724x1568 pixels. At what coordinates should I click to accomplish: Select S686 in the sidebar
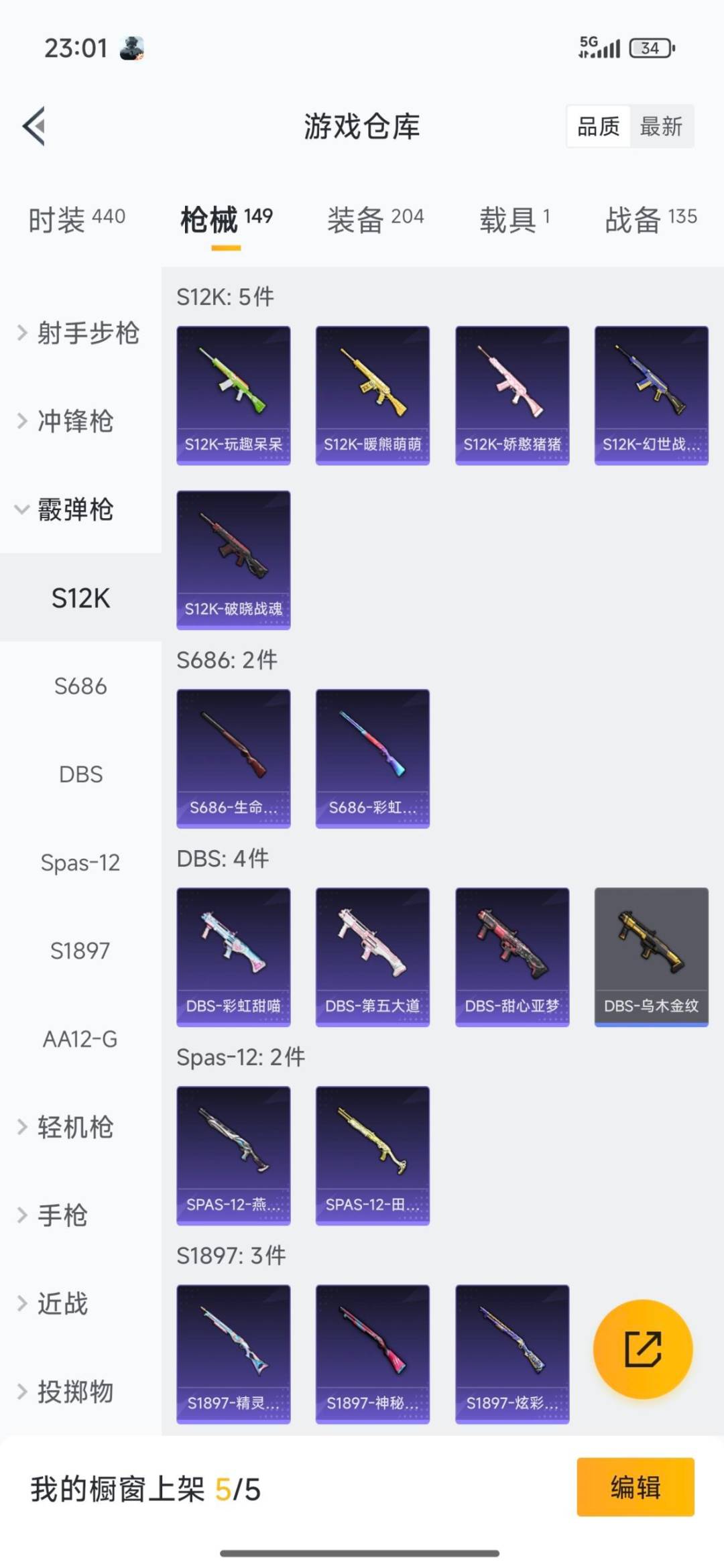80,686
